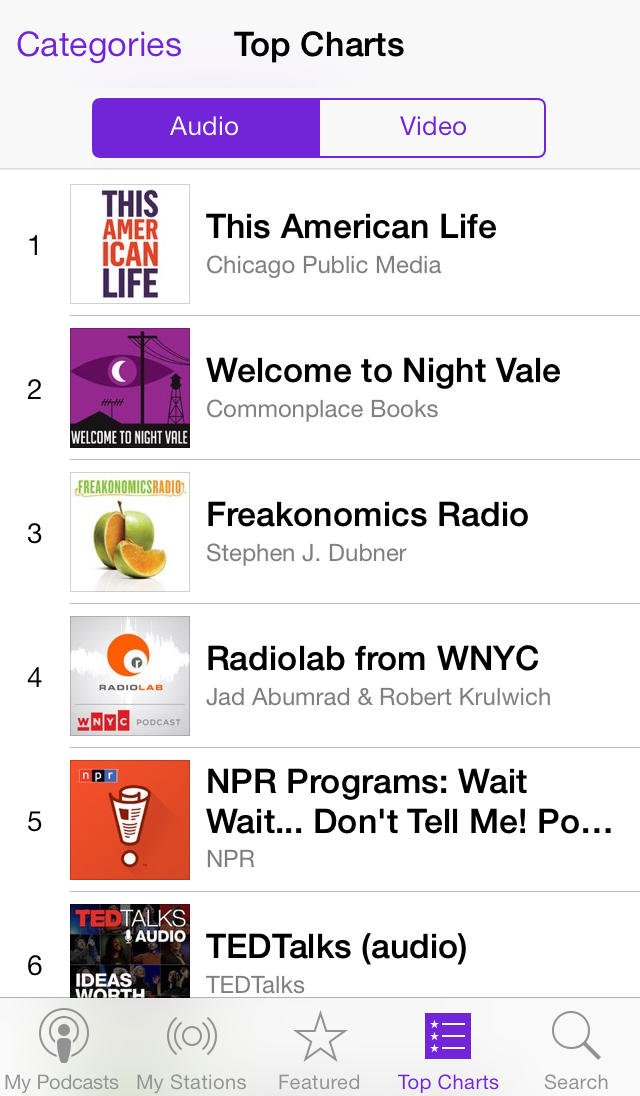
Task: Tap the Top Charts tab
Action: (x=448, y=1050)
